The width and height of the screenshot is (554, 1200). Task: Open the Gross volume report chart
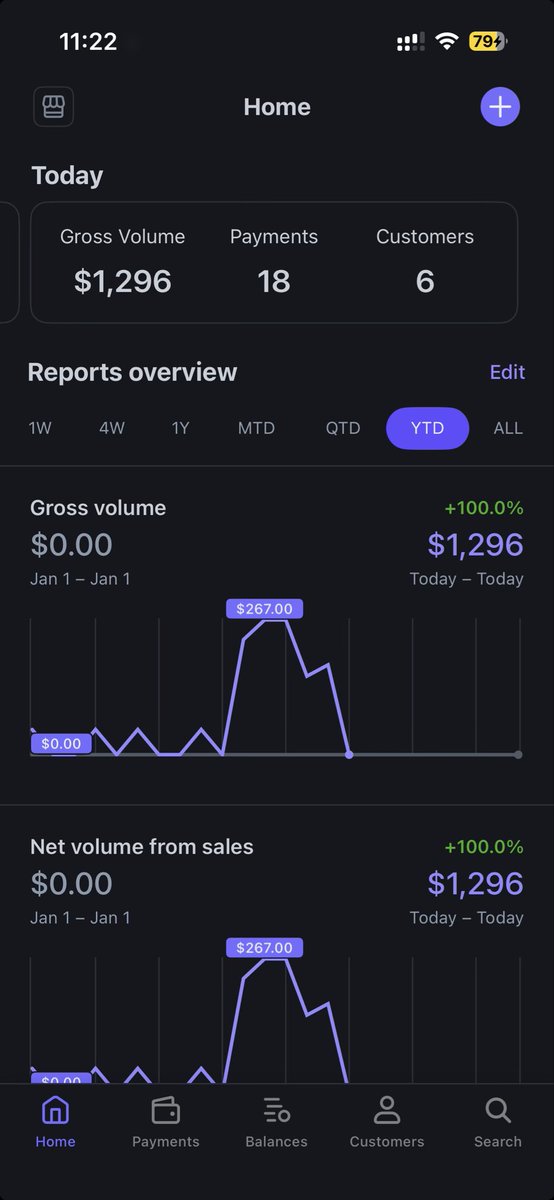coord(277,635)
